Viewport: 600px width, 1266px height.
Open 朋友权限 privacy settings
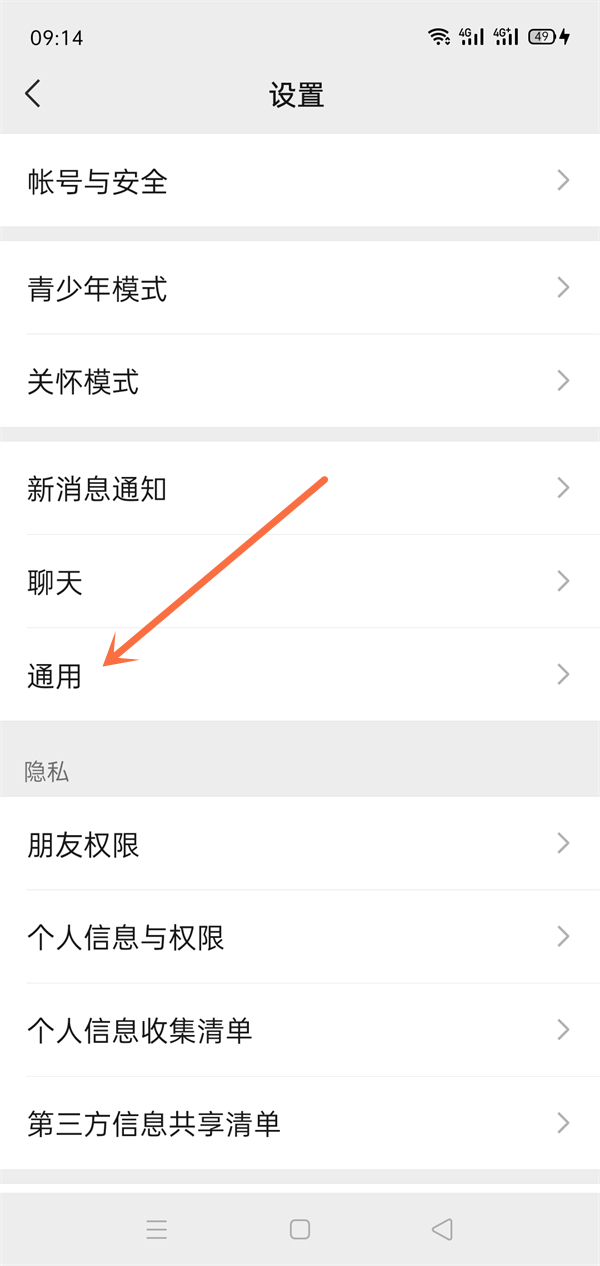(x=300, y=845)
